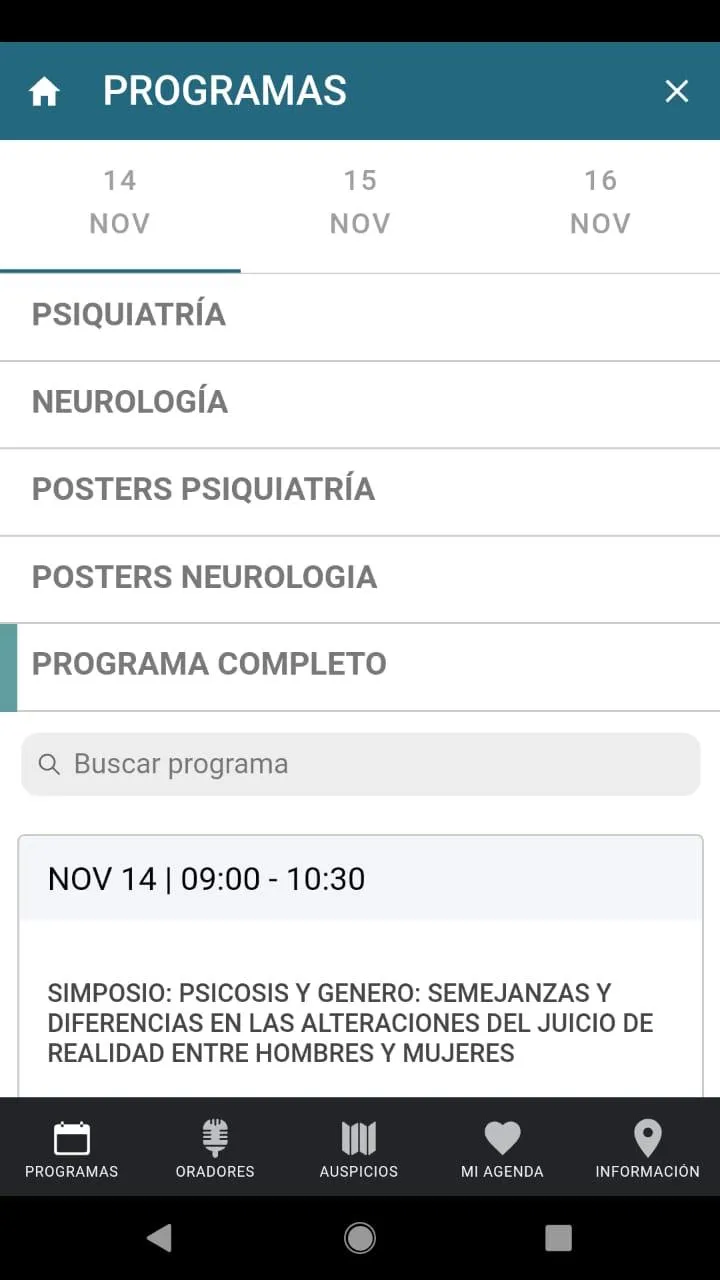Switch to the 16 Nov date tab
The image size is (720, 1280).
(x=600, y=203)
